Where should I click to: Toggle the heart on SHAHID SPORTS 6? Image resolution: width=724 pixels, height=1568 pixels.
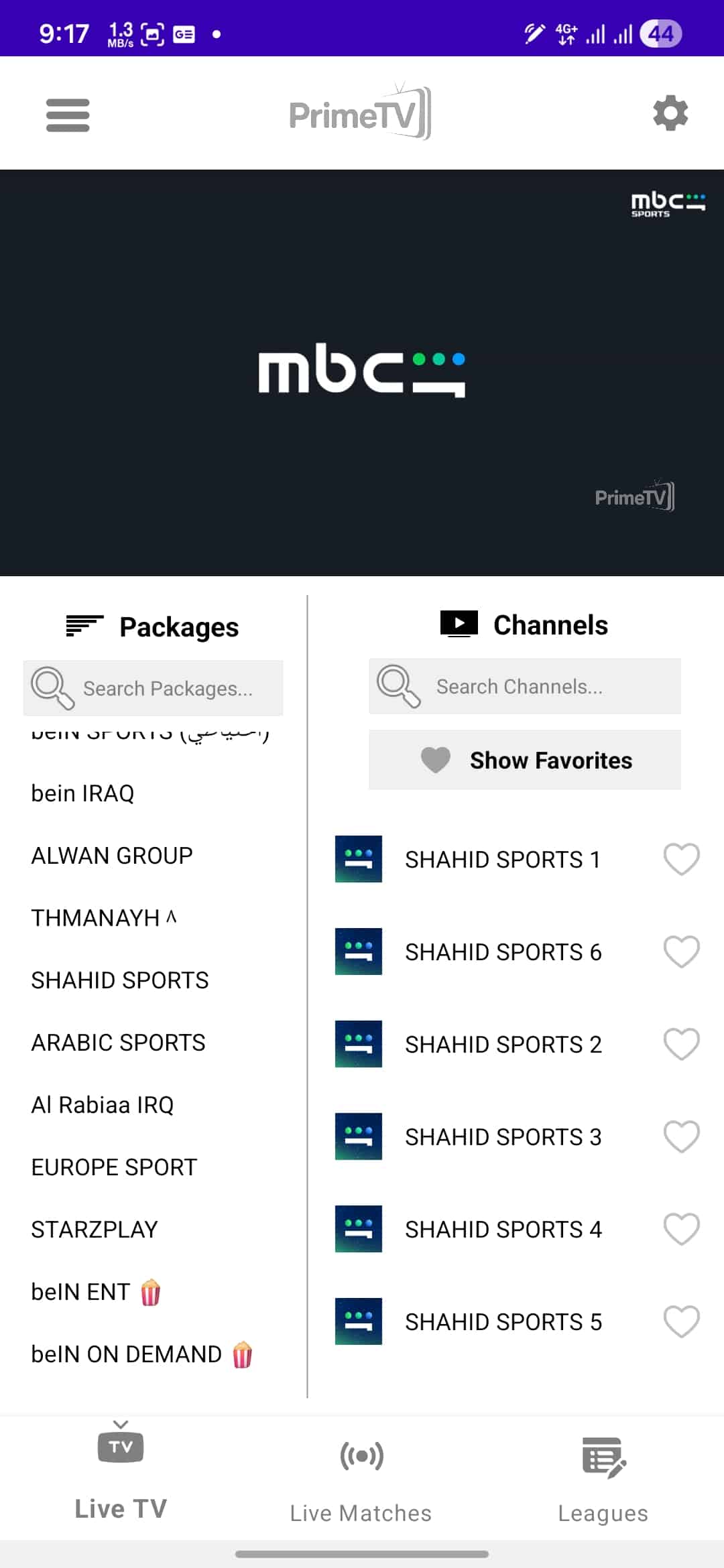(680, 952)
